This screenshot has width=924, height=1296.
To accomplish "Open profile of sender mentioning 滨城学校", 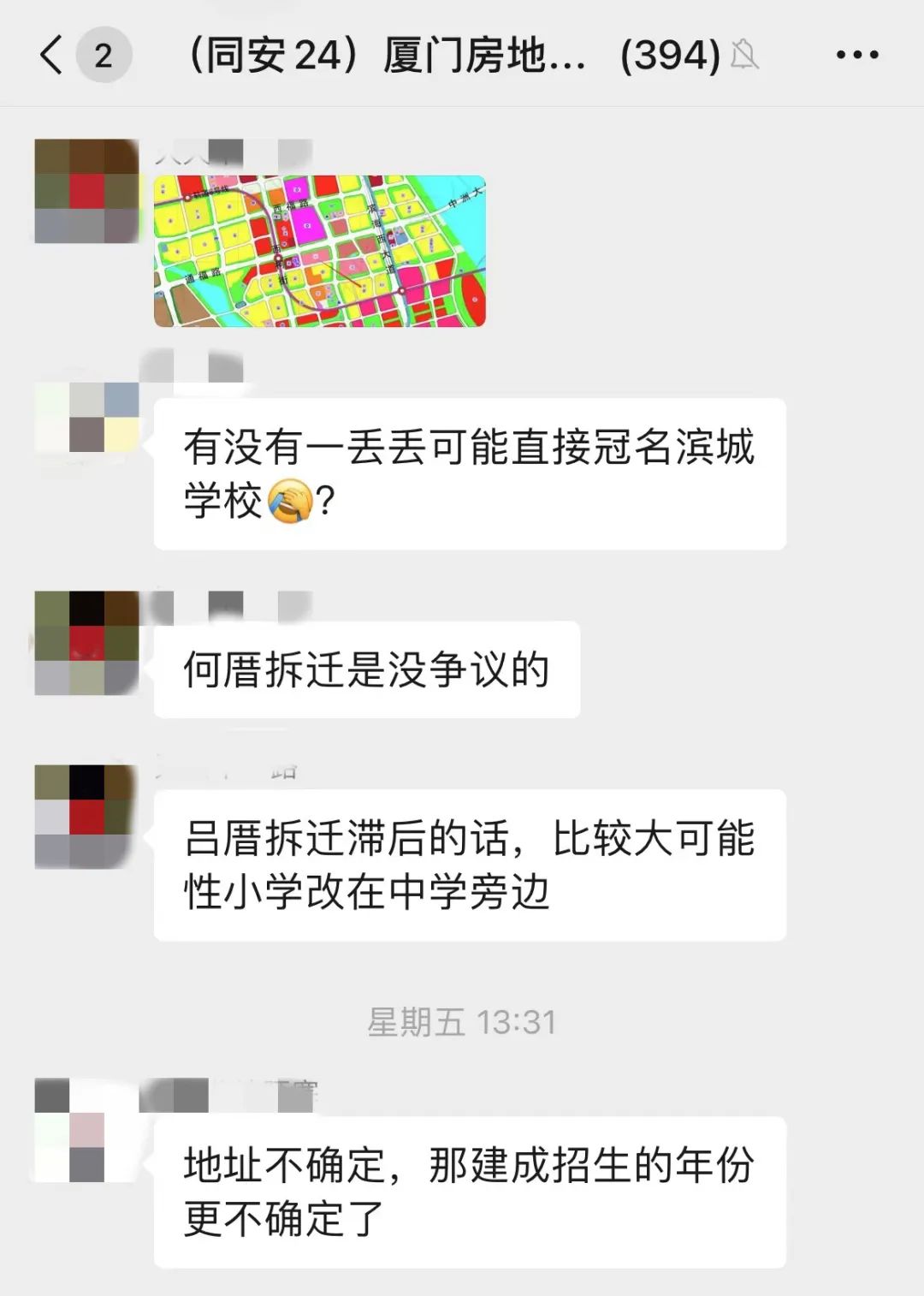I will point(86,417).
